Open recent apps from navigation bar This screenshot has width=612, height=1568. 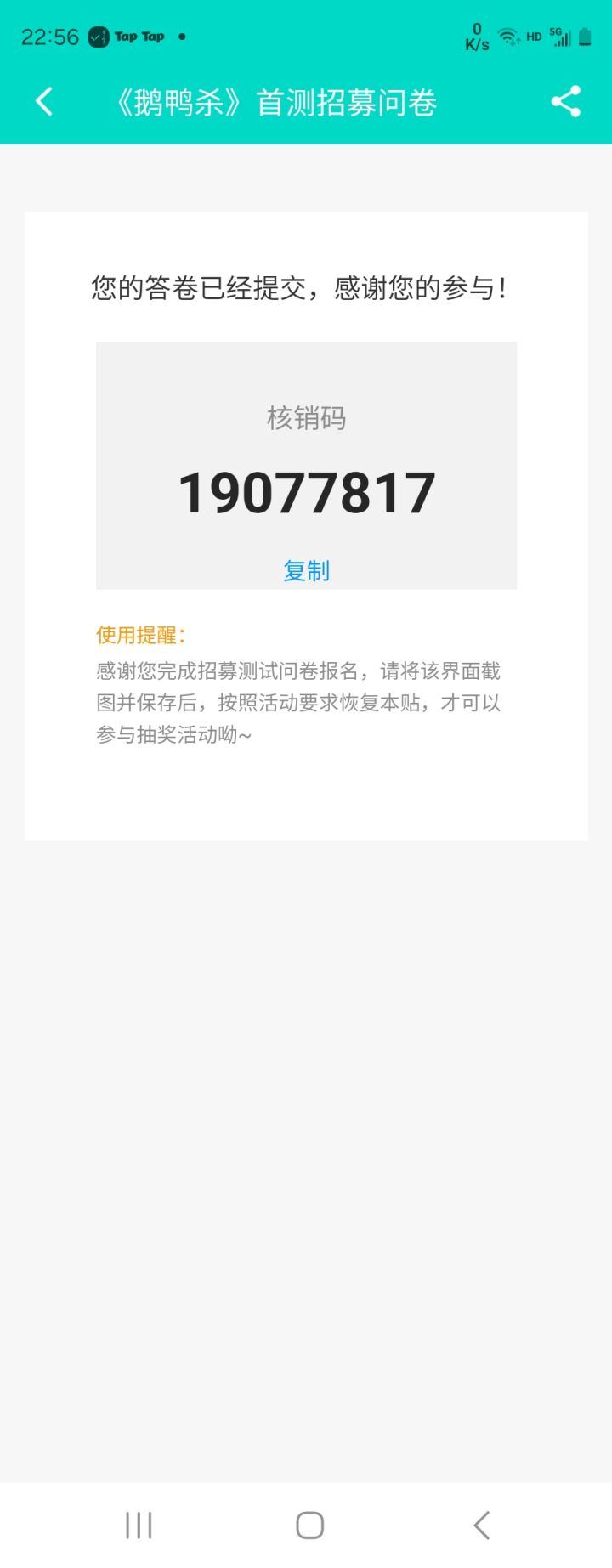(139, 1525)
